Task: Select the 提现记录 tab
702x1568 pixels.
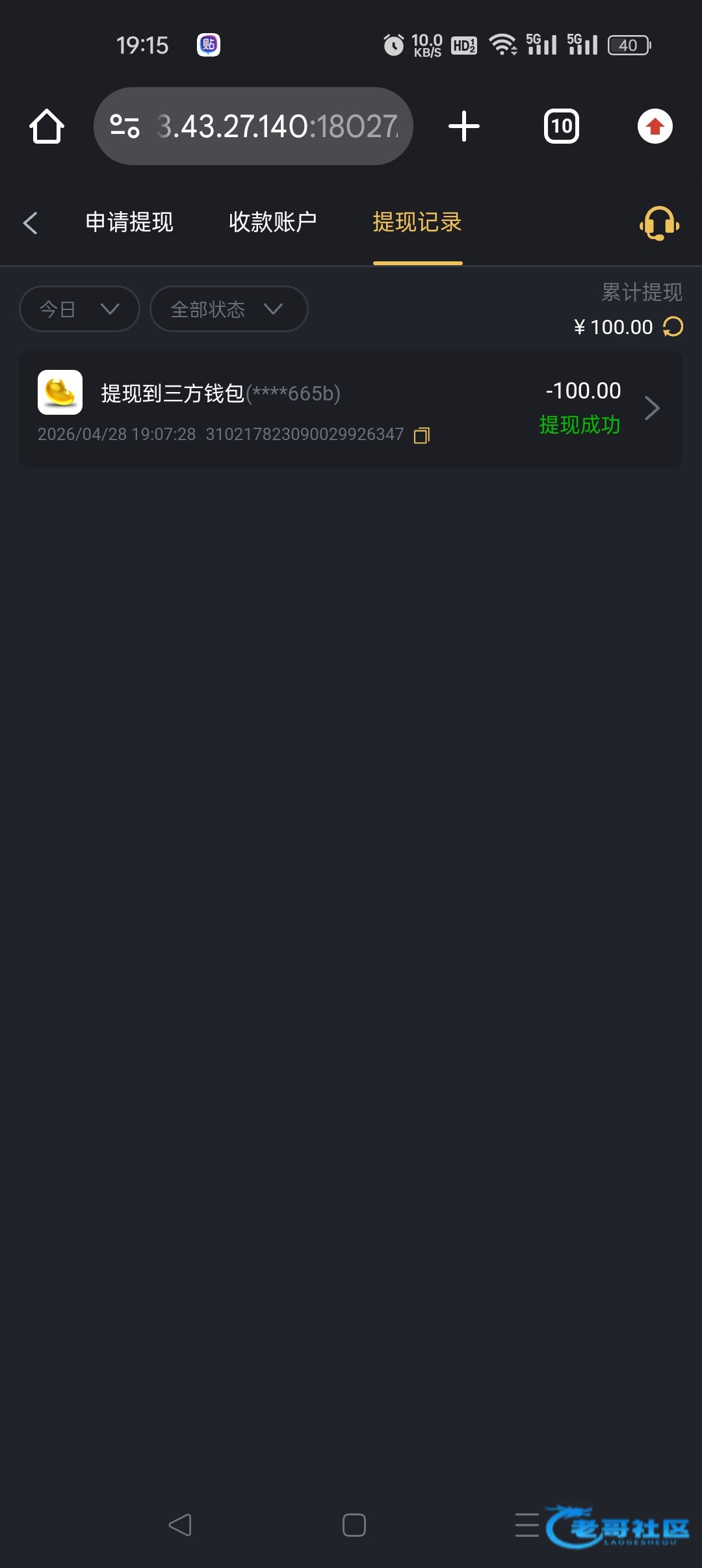Action: (x=417, y=222)
